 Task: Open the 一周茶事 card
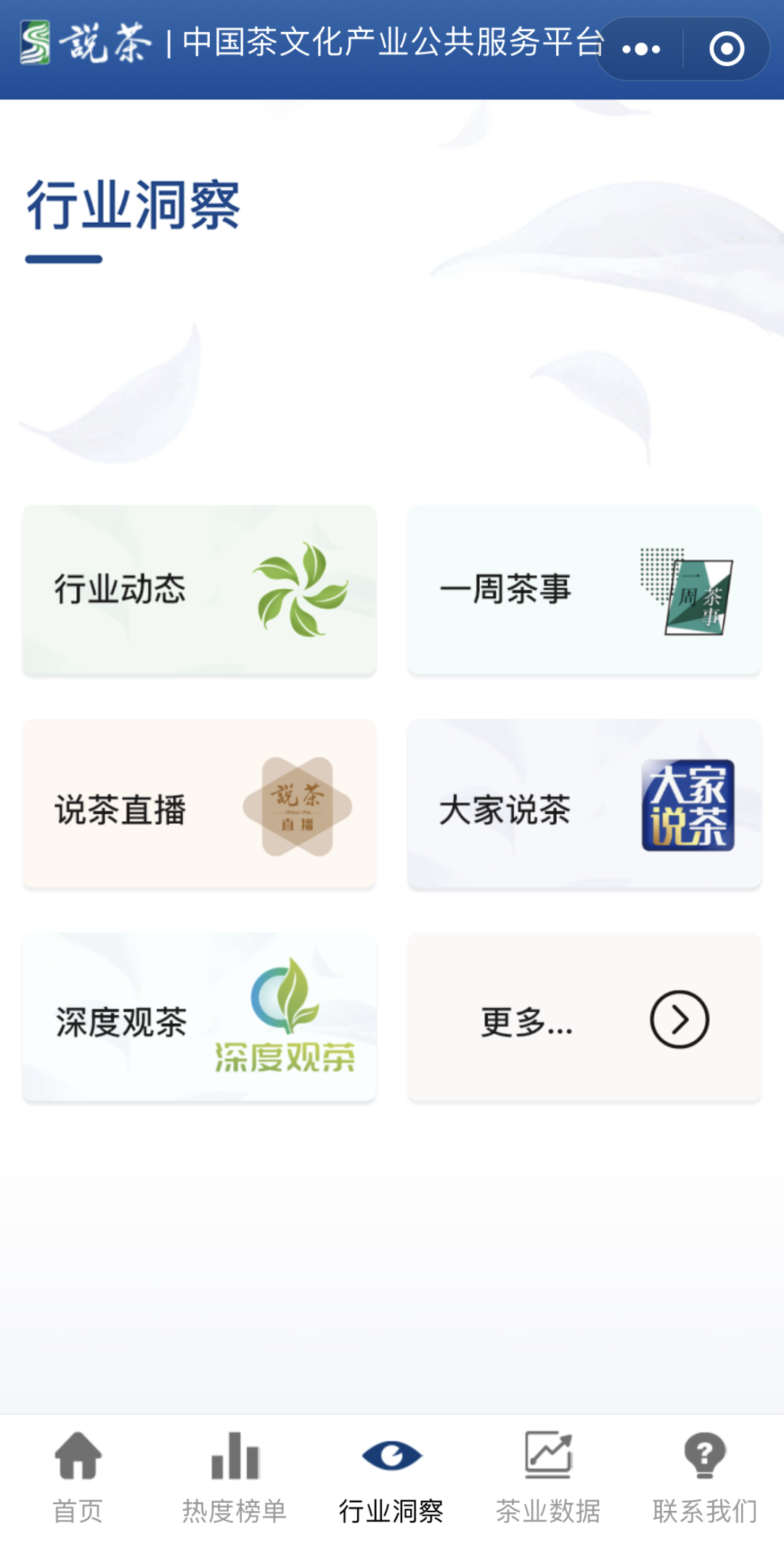pyautogui.click(x=584, y=590)
